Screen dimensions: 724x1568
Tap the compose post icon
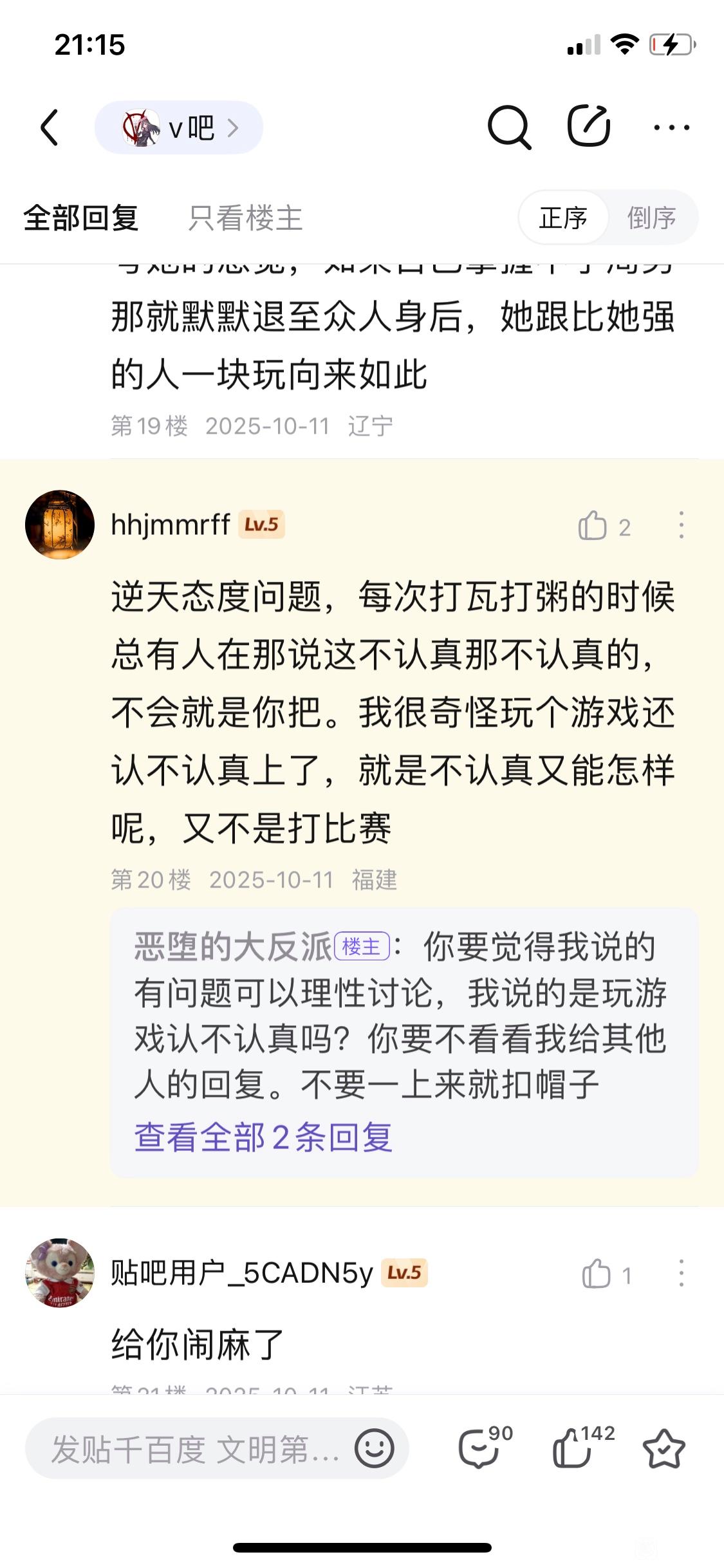(589, 126)
